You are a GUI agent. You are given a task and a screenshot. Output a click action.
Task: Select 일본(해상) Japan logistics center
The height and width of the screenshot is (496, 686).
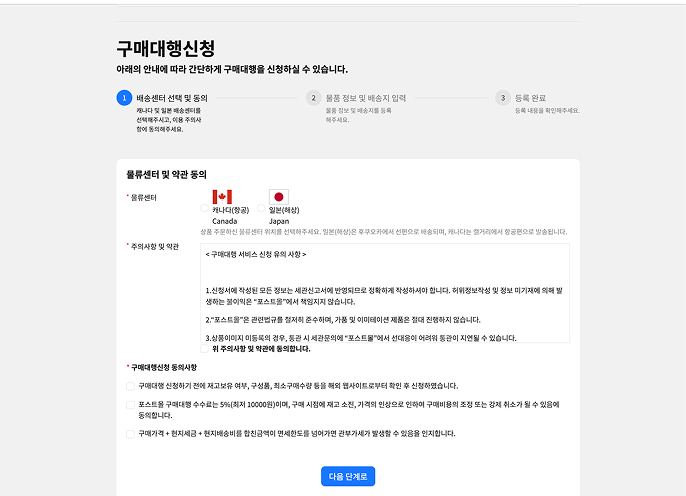pos(262,209)
